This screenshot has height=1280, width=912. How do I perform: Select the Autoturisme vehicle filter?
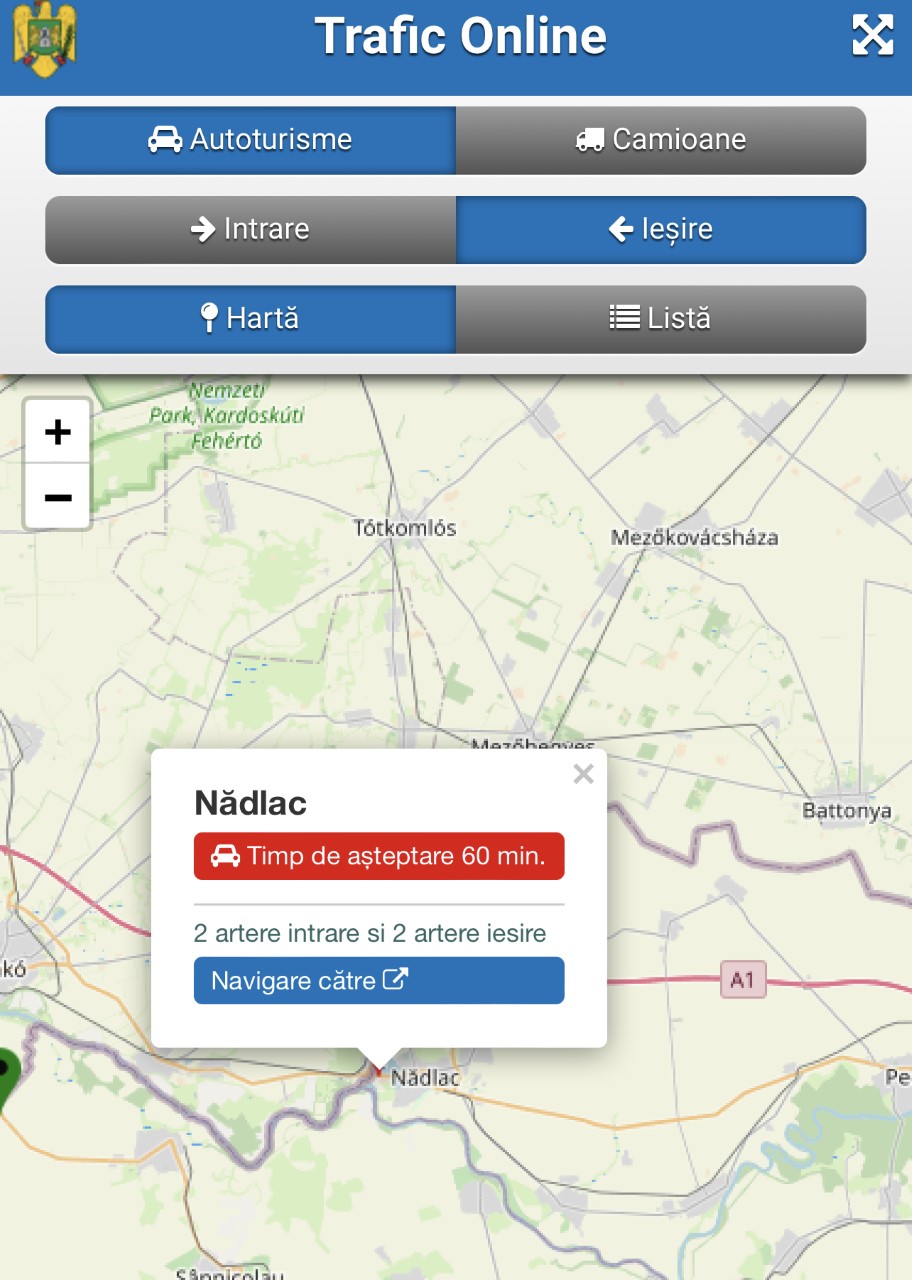[251, 140]
